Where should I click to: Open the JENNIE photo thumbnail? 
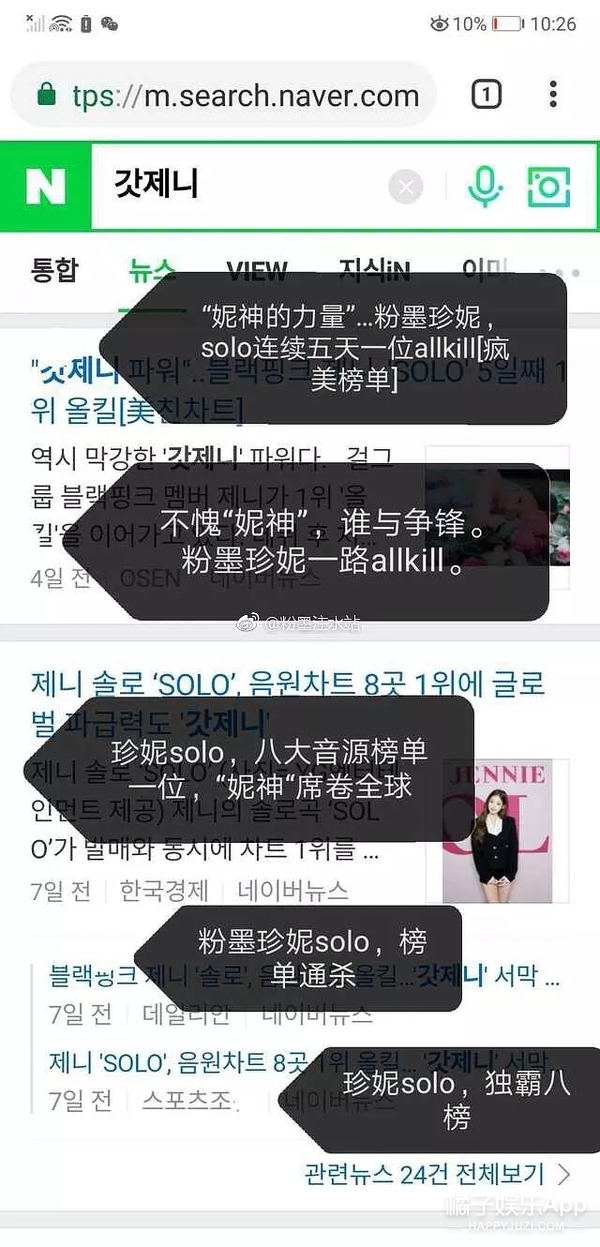505,830
